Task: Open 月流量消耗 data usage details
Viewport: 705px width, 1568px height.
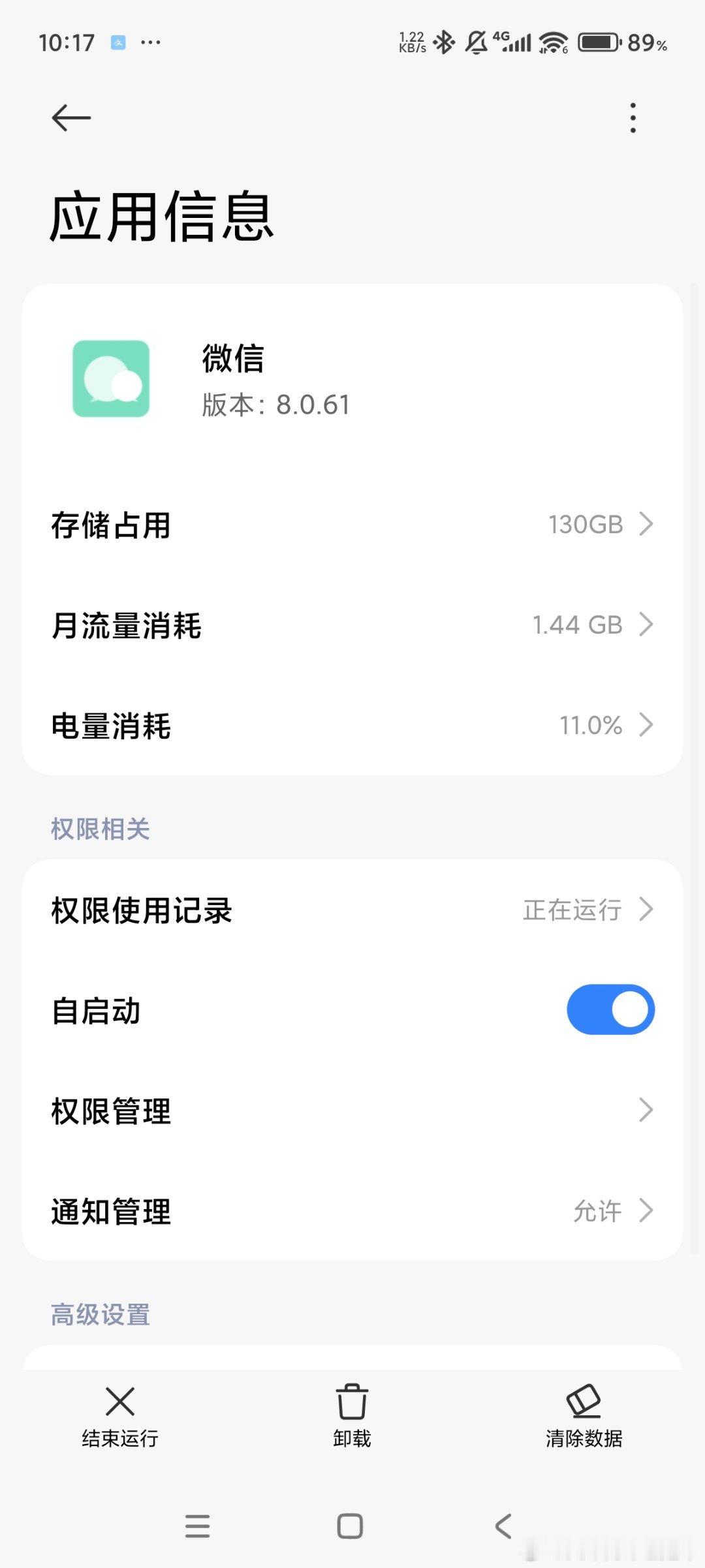Action: click(352, 624)
